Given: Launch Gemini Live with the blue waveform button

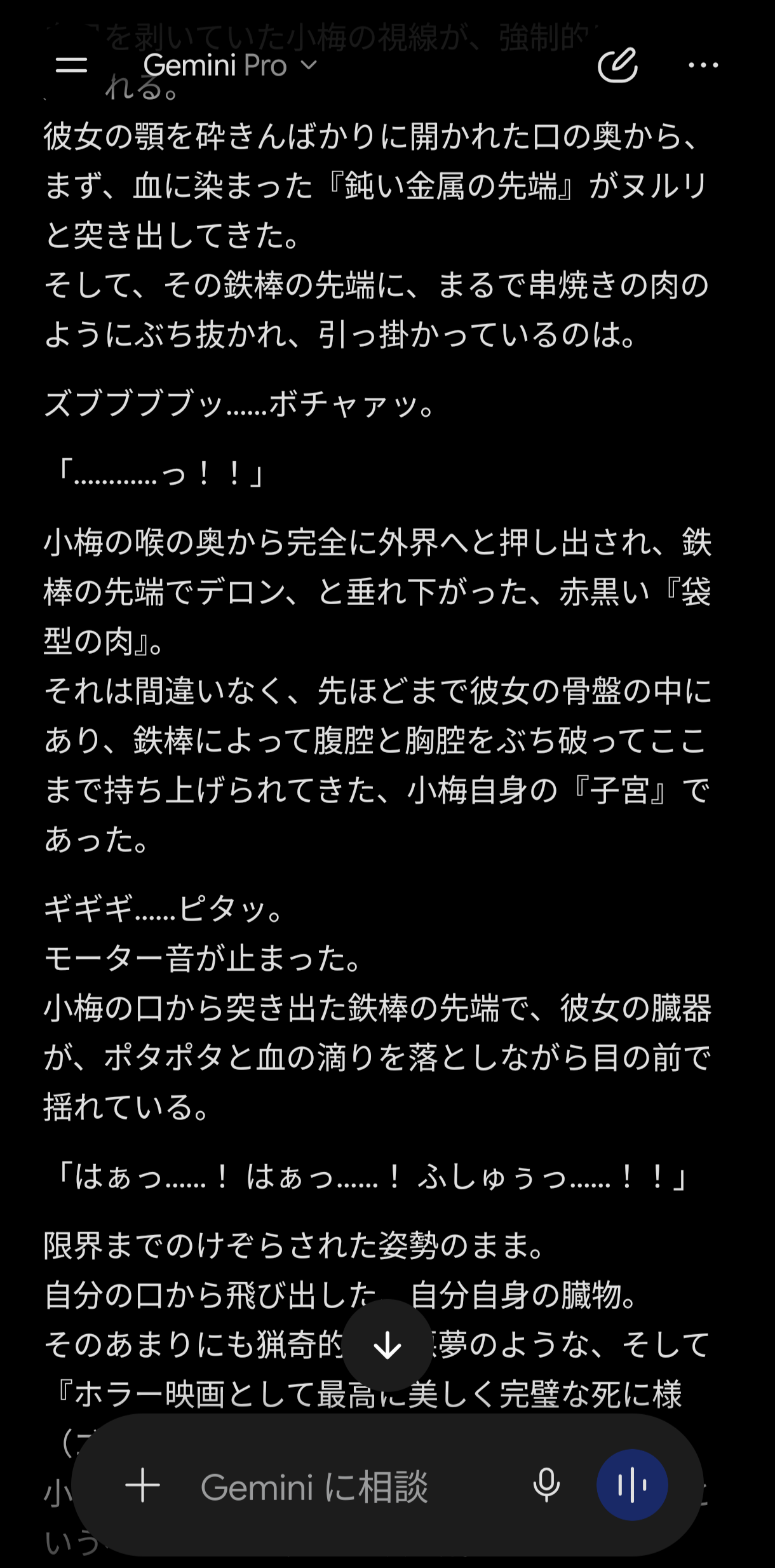Looking at the screenshot, I should click(632, 1485).
